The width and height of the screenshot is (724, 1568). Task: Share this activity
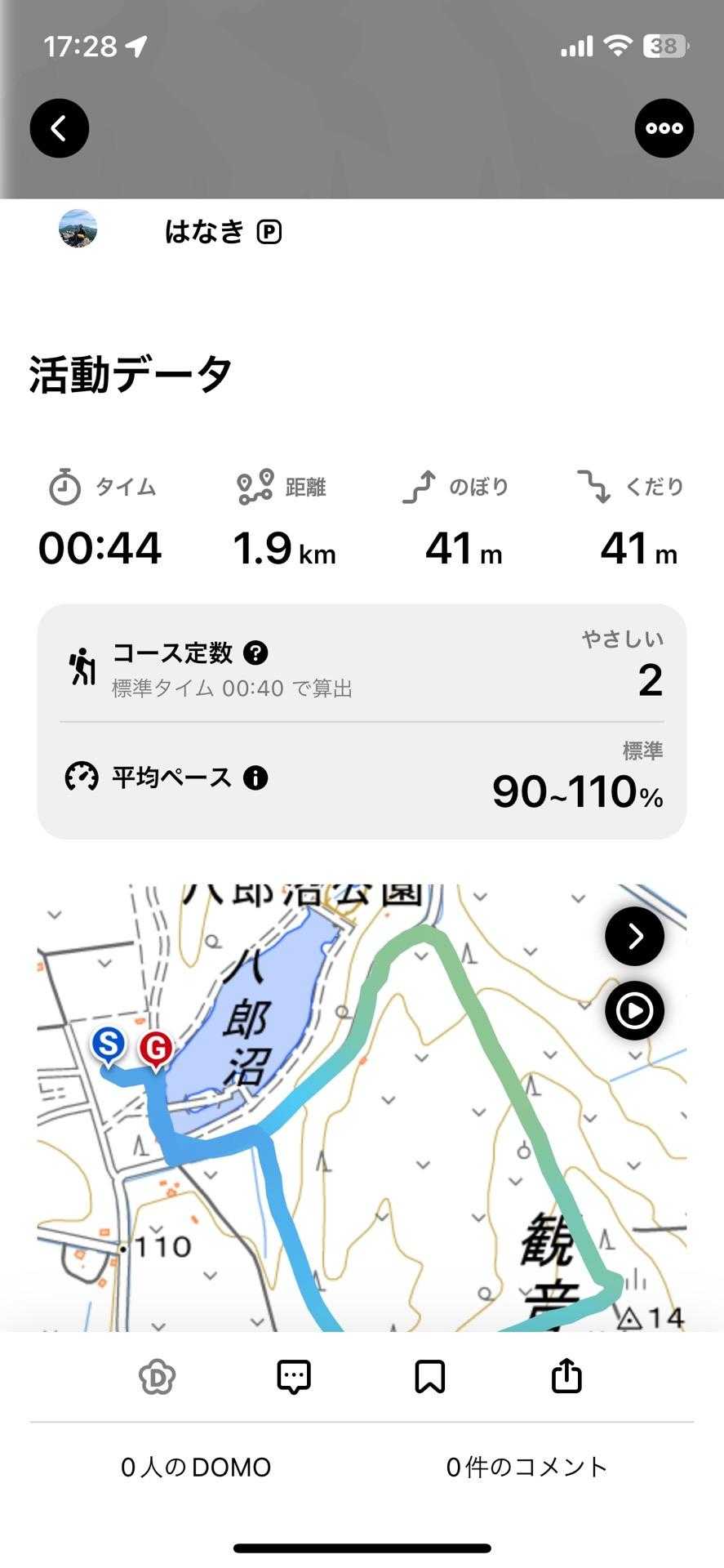[566, 1377]
